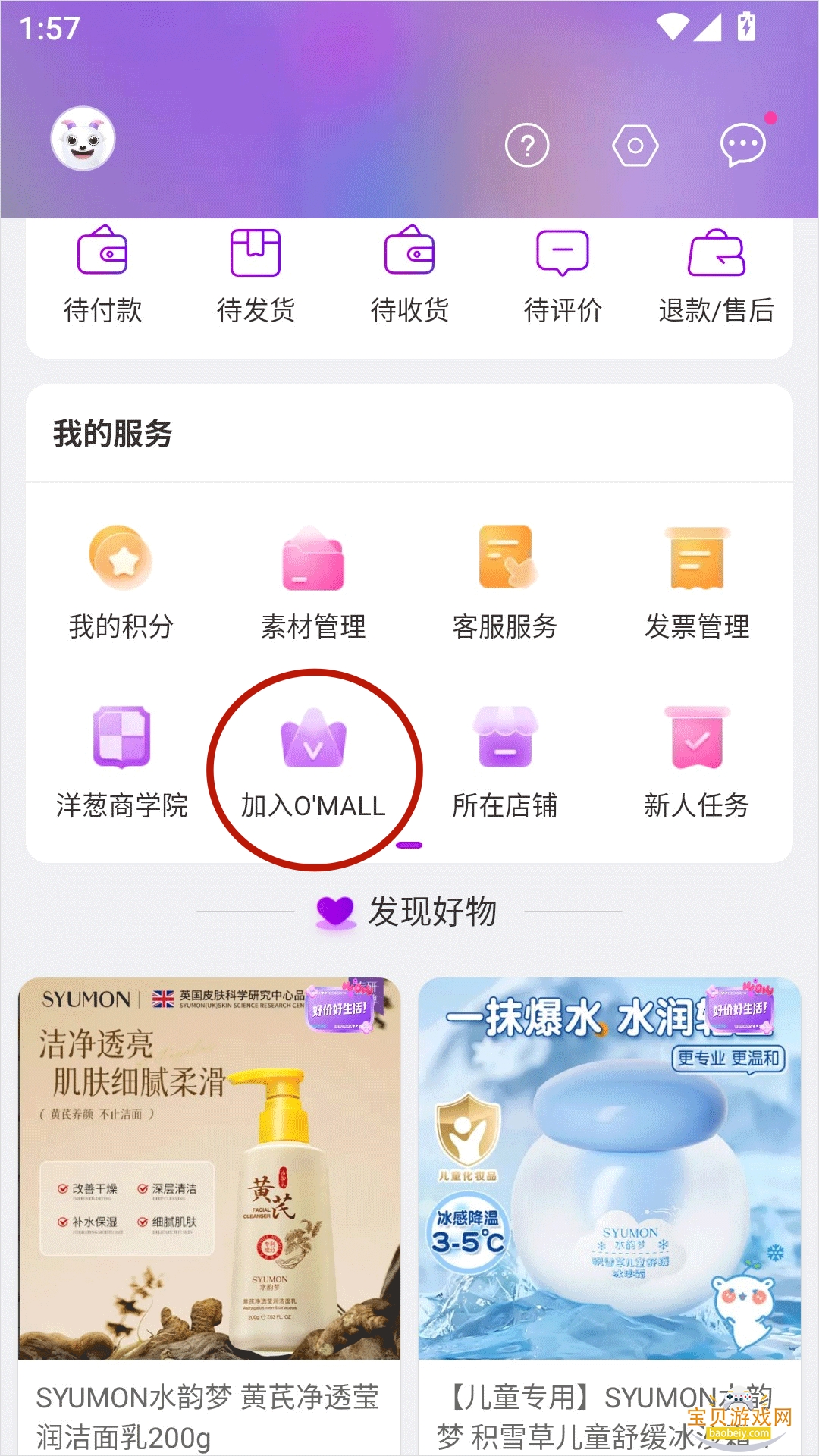View 待发货 orders awaiting shipment
819x1456 pixels.
[256, 275]
